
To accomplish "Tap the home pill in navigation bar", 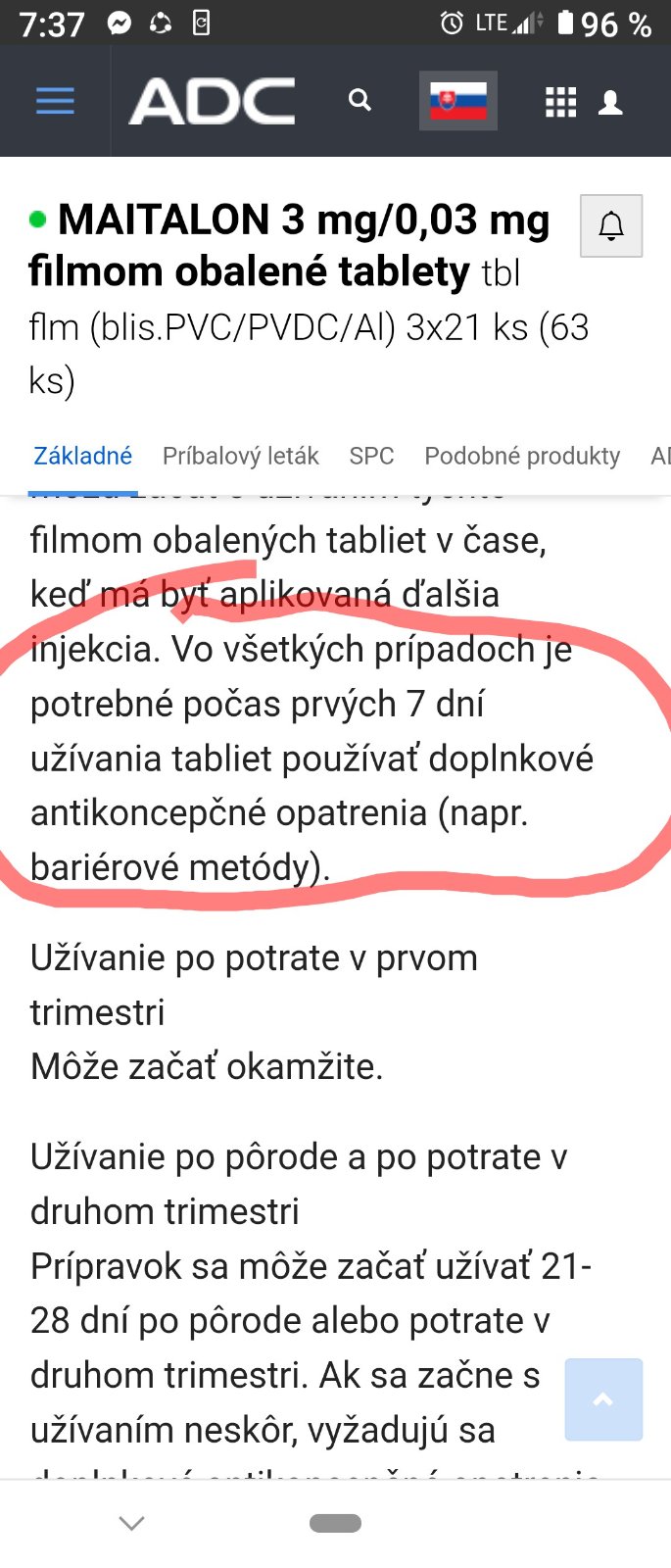I will pos(335,1523).
